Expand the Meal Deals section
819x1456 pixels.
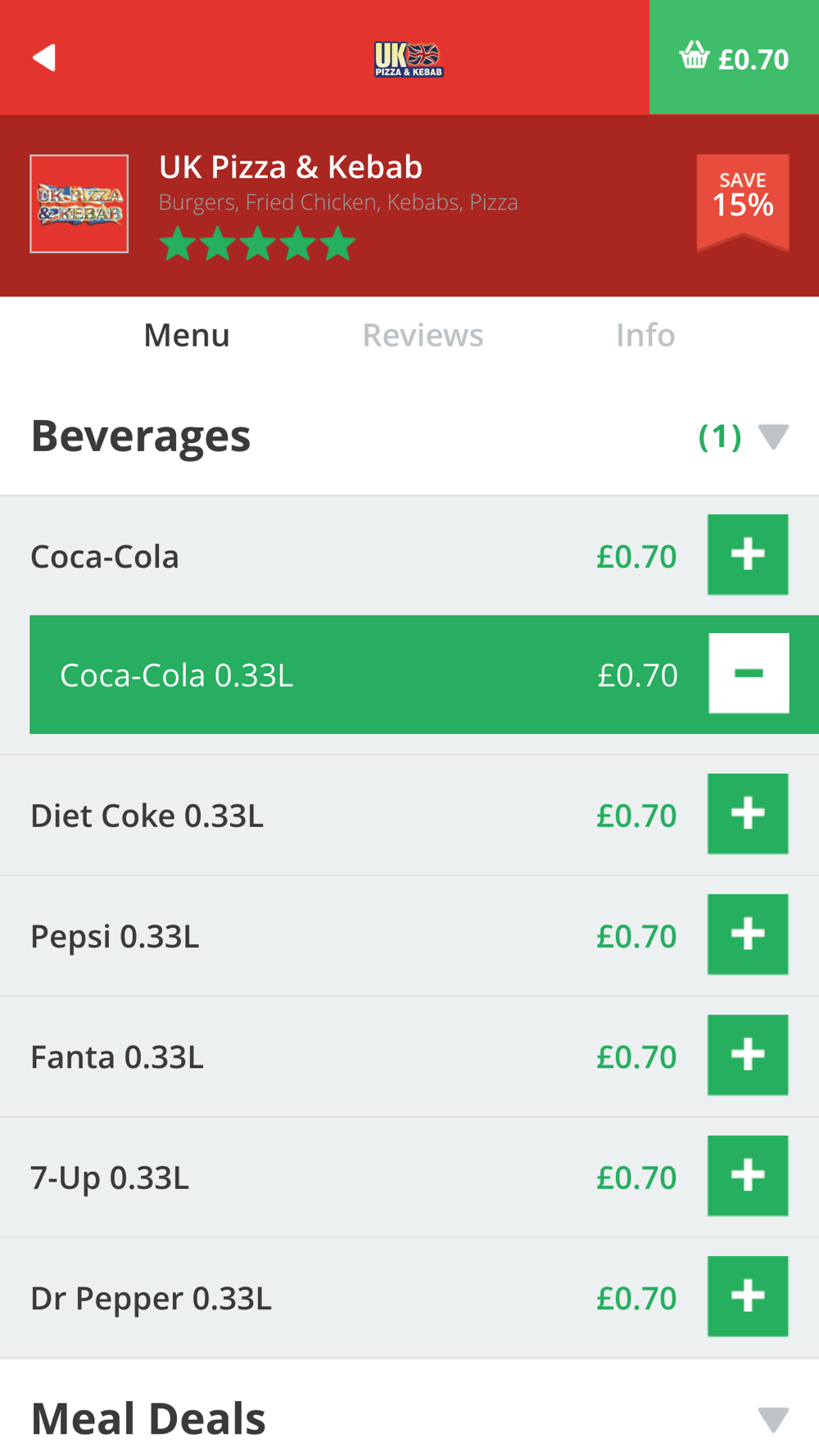tap(773, 1419)
